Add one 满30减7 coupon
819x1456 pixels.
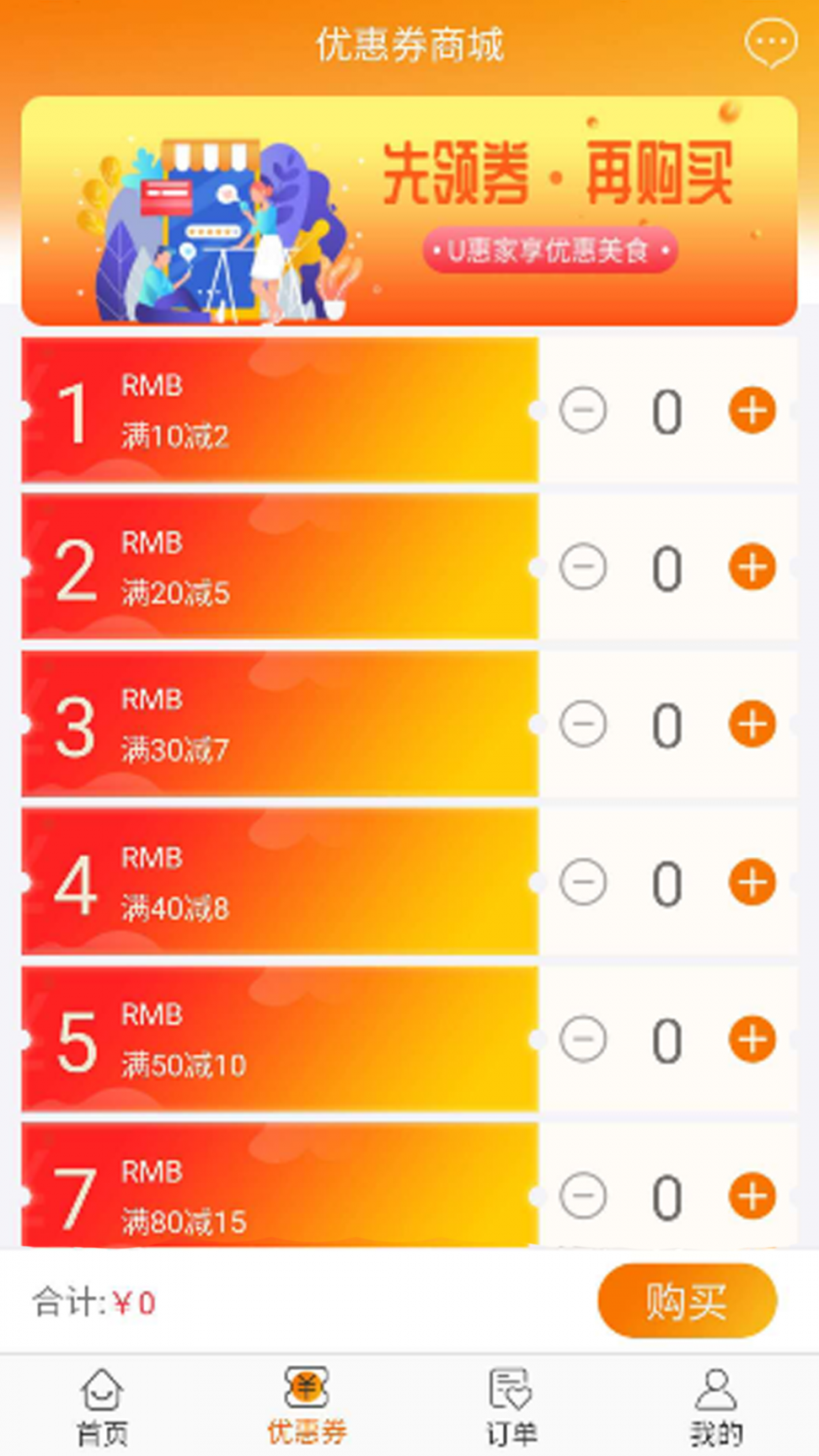point(752,724)
